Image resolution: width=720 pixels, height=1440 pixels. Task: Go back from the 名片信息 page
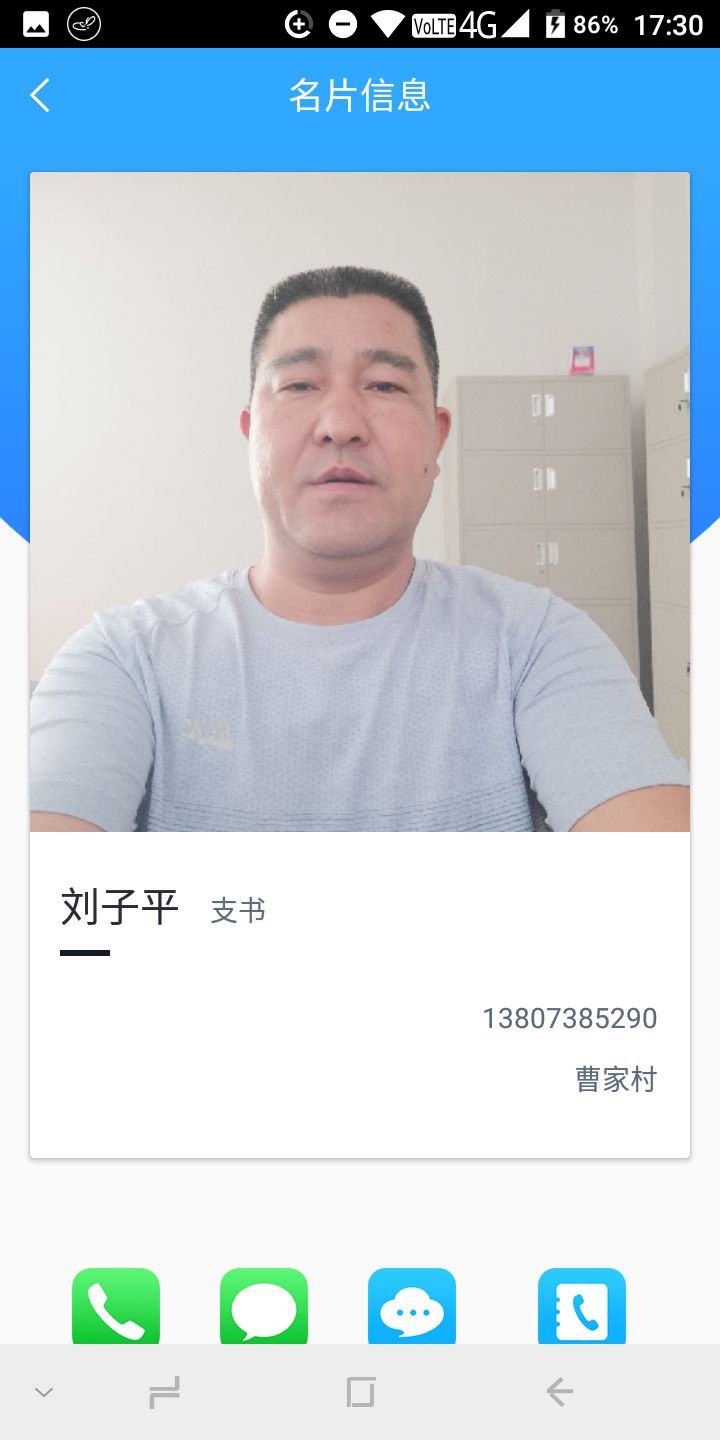40,96
